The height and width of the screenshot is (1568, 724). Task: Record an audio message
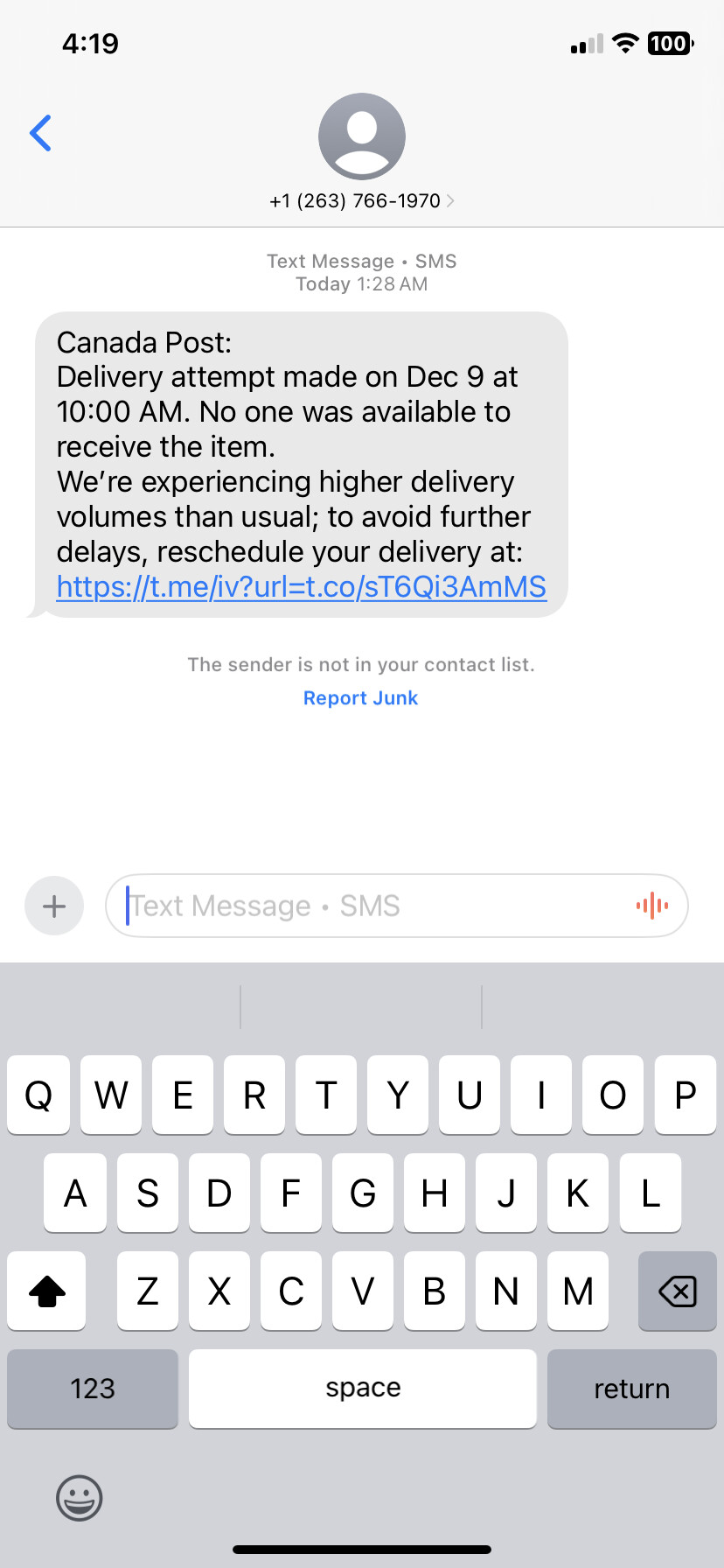coord(652,906)
